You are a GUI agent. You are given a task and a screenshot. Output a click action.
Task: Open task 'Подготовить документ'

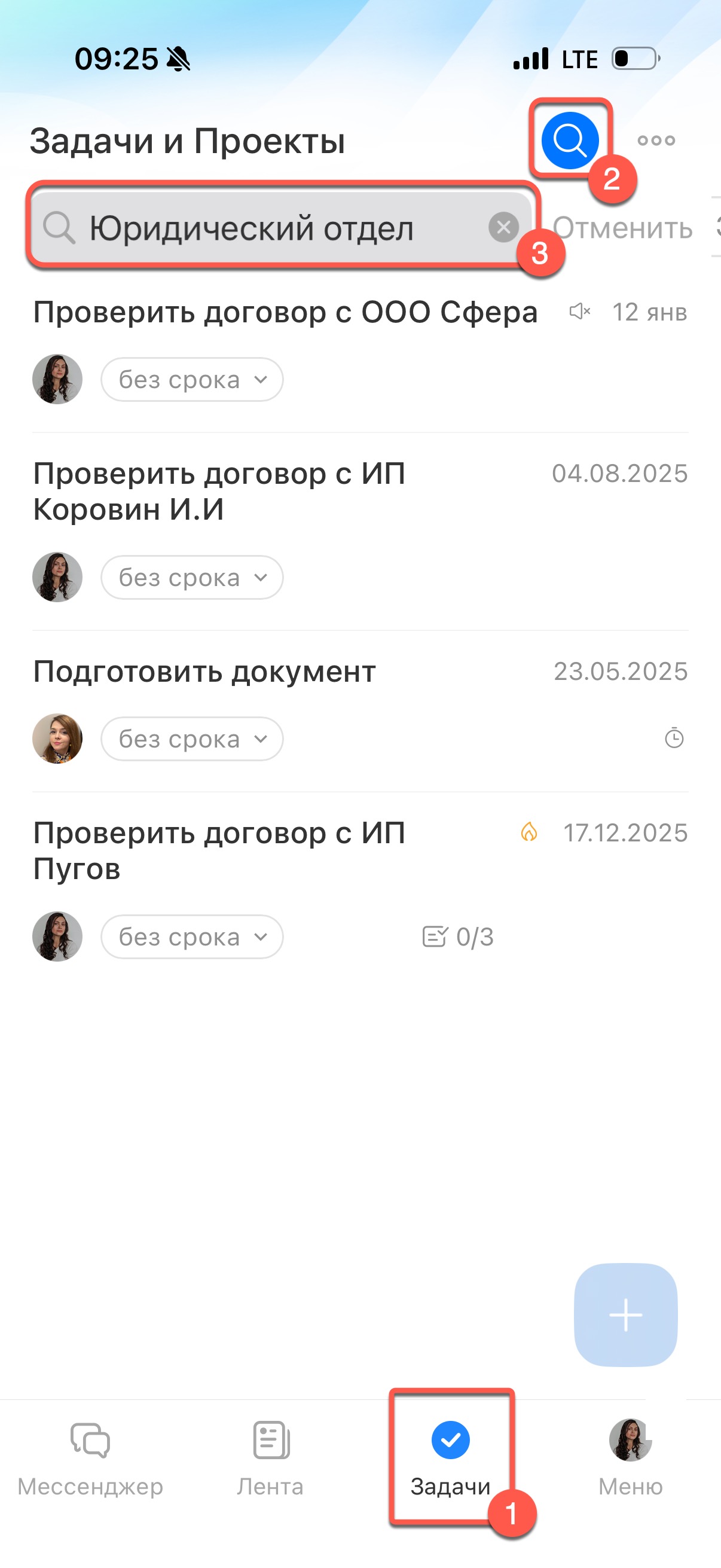pos(204,672)
